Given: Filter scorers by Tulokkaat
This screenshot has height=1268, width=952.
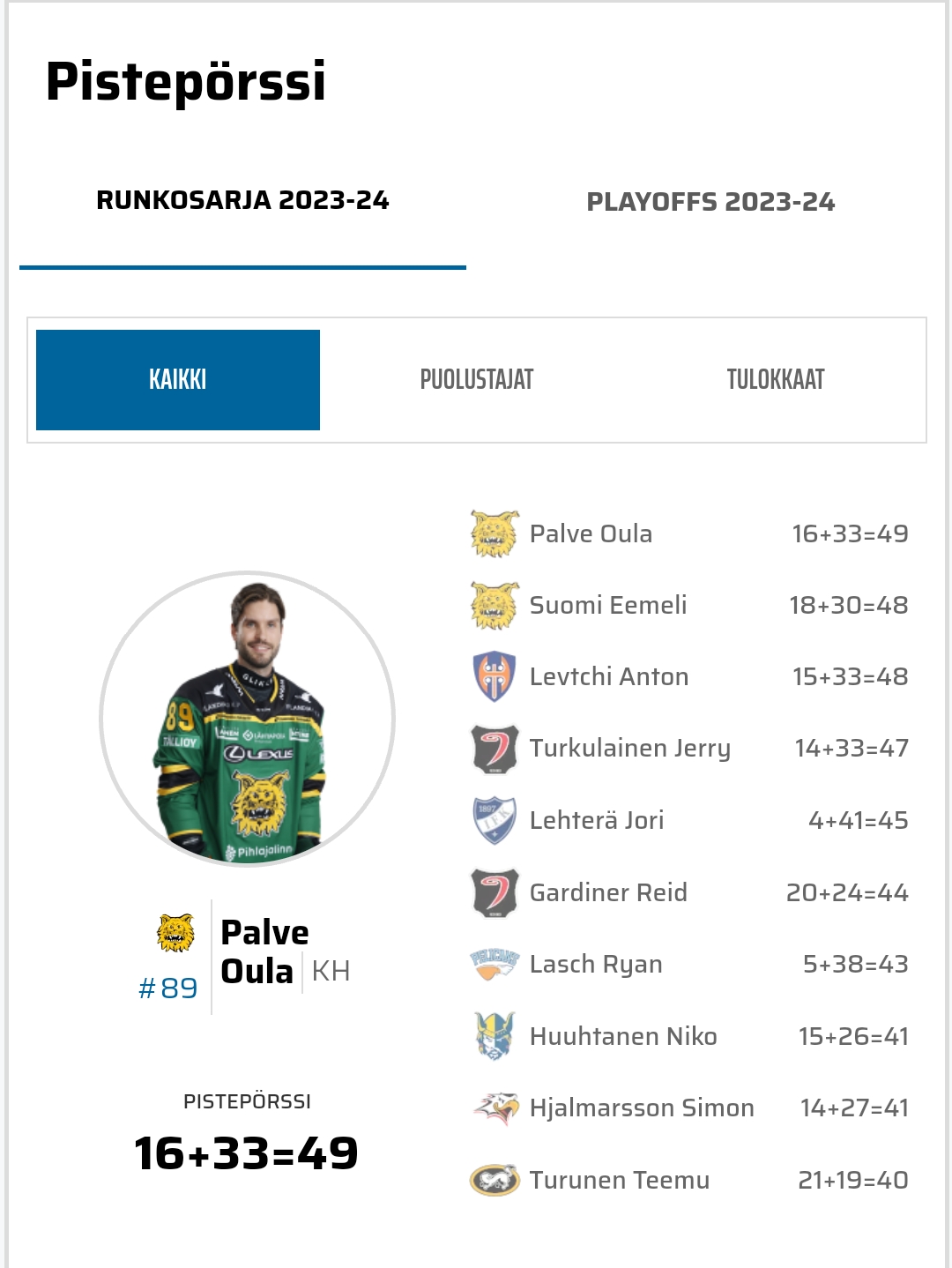Looking at the screenshot, I should pos(775,380).
